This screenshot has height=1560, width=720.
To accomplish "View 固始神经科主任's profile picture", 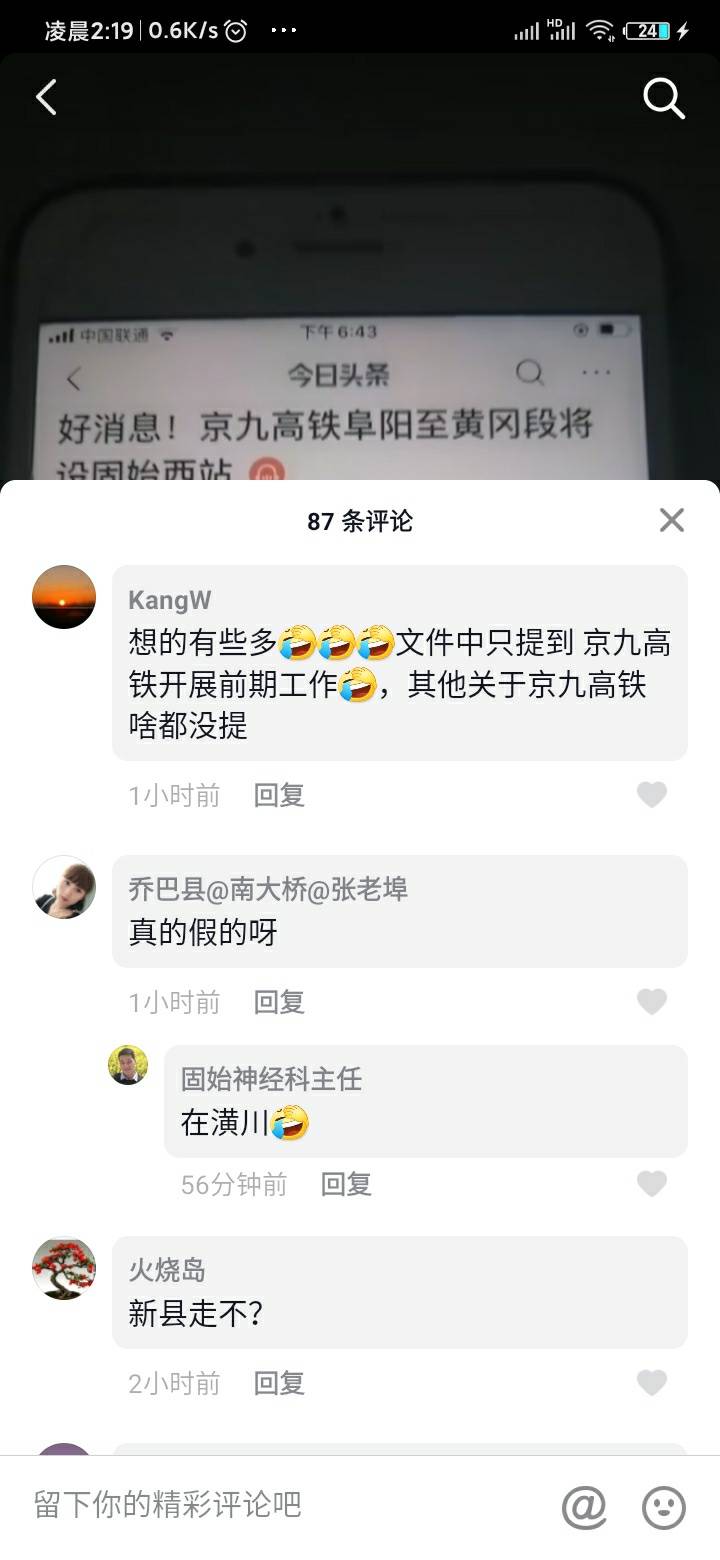I will (x=128, y=1065).
